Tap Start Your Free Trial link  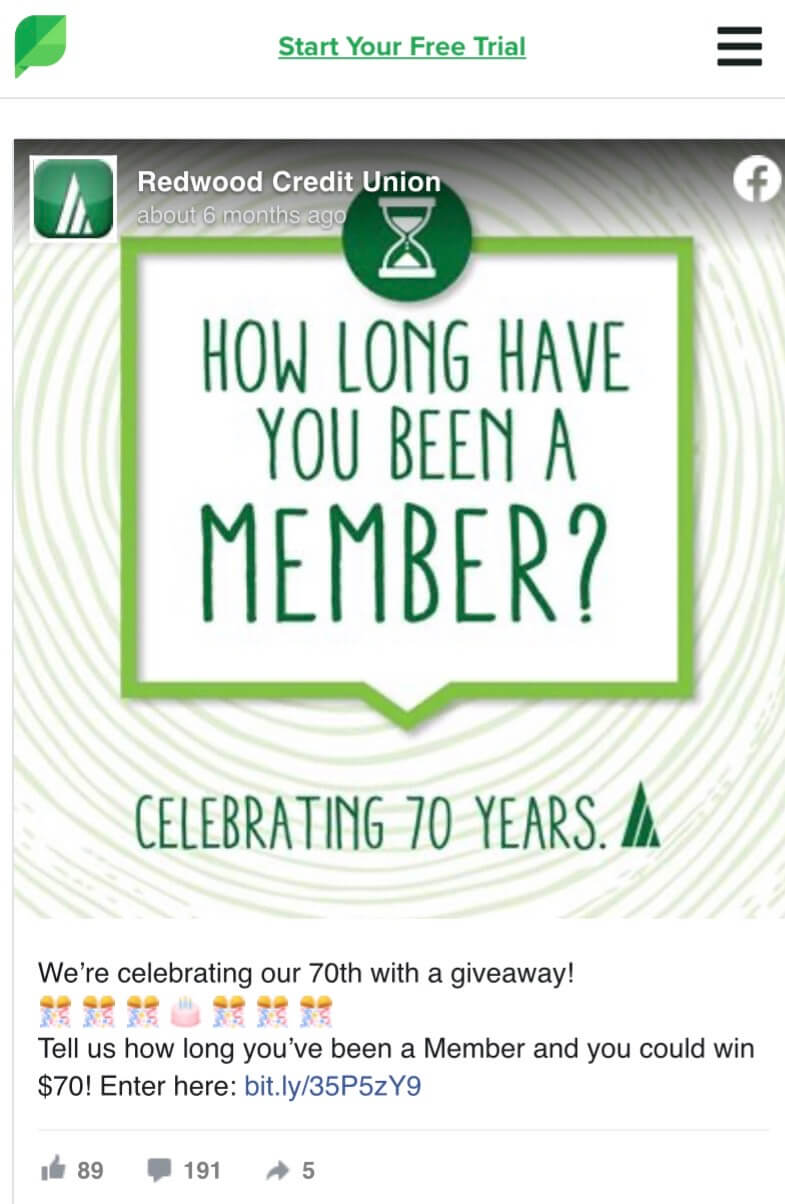(401, 47)
